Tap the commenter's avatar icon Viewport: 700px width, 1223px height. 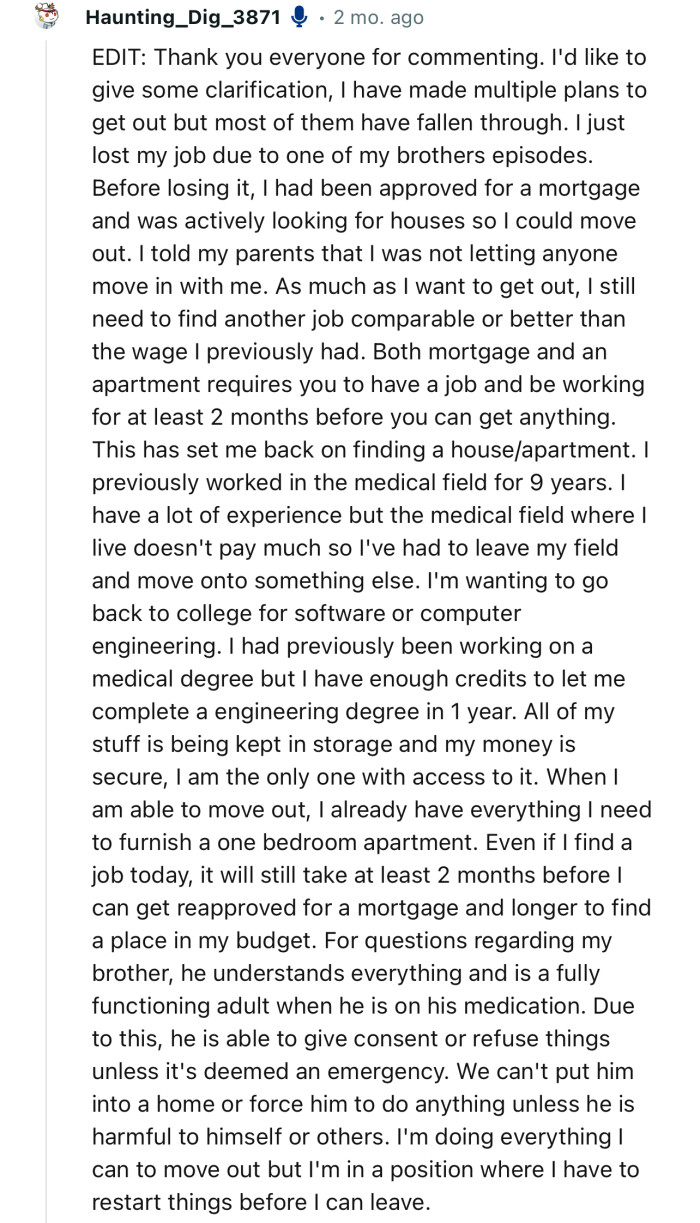point(45,16)
